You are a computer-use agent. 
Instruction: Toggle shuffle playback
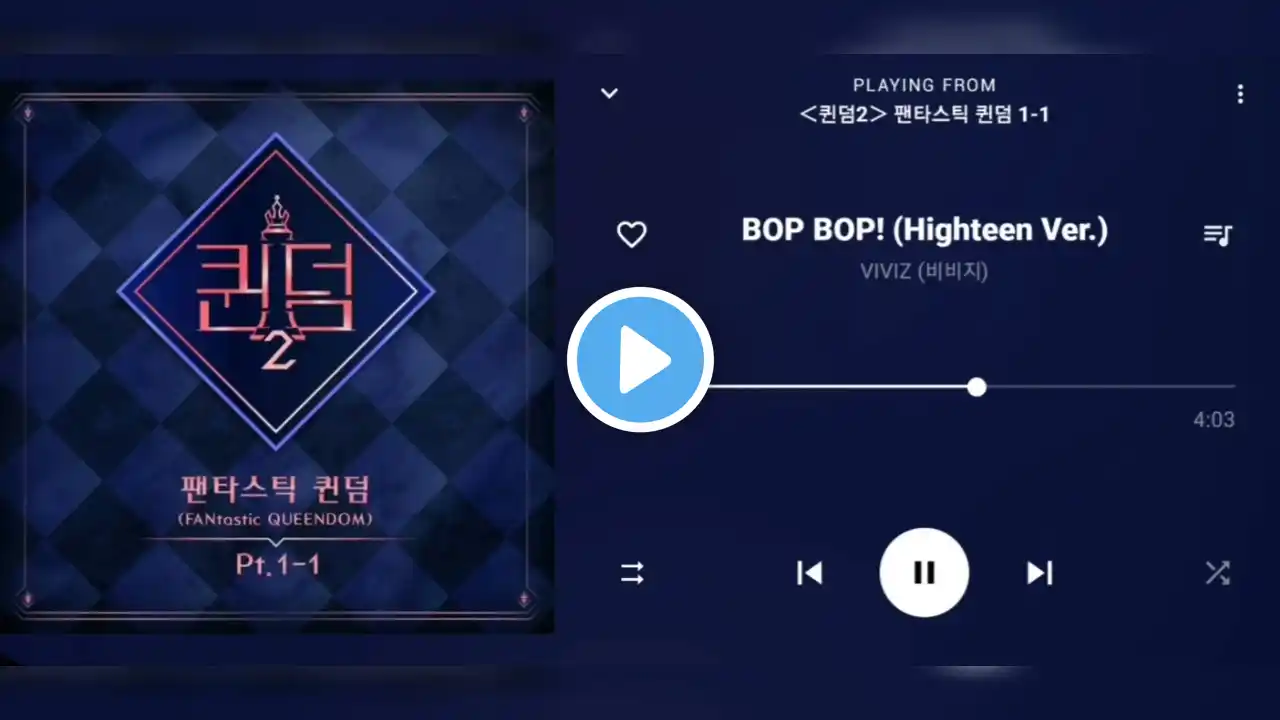[x=1217, y=573]
